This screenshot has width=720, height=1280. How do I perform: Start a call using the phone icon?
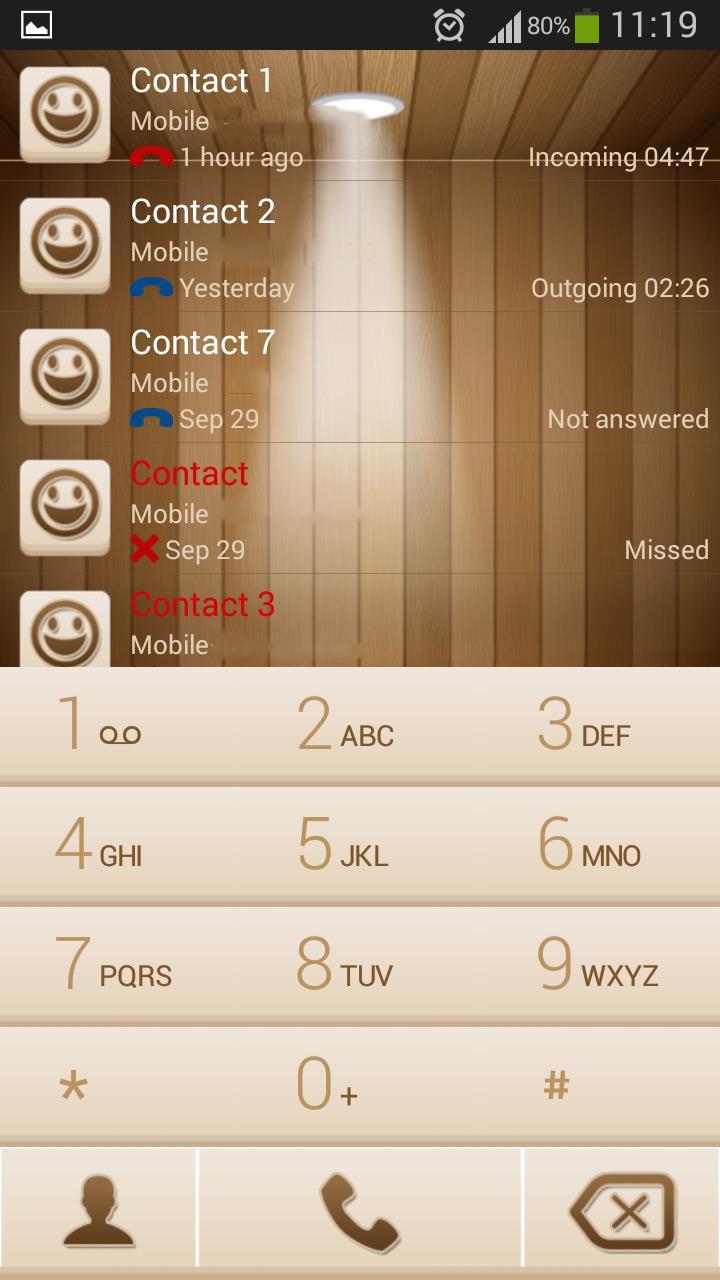[x=358, y=1207]
